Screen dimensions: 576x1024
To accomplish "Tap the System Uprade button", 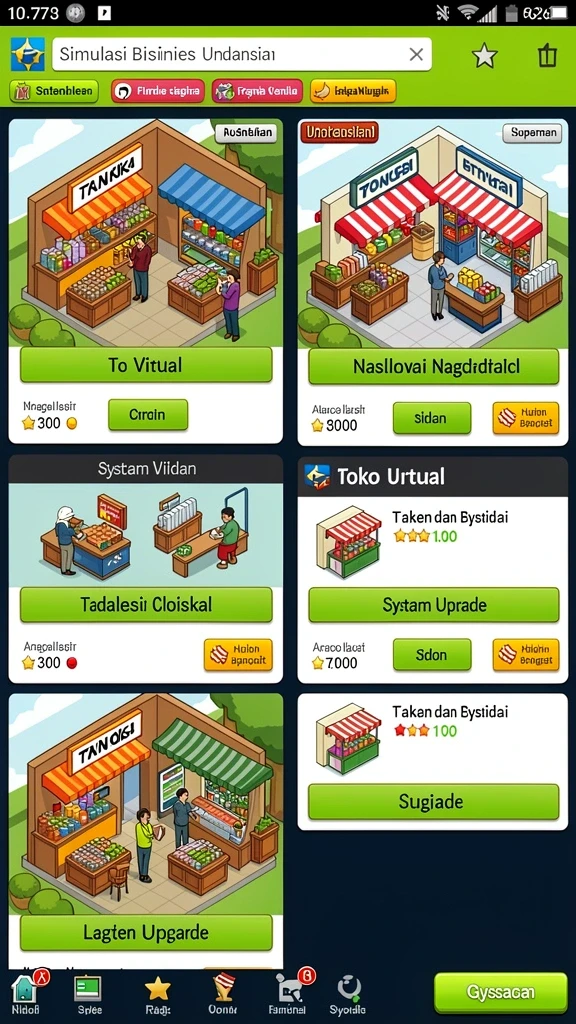I will 434,605.
